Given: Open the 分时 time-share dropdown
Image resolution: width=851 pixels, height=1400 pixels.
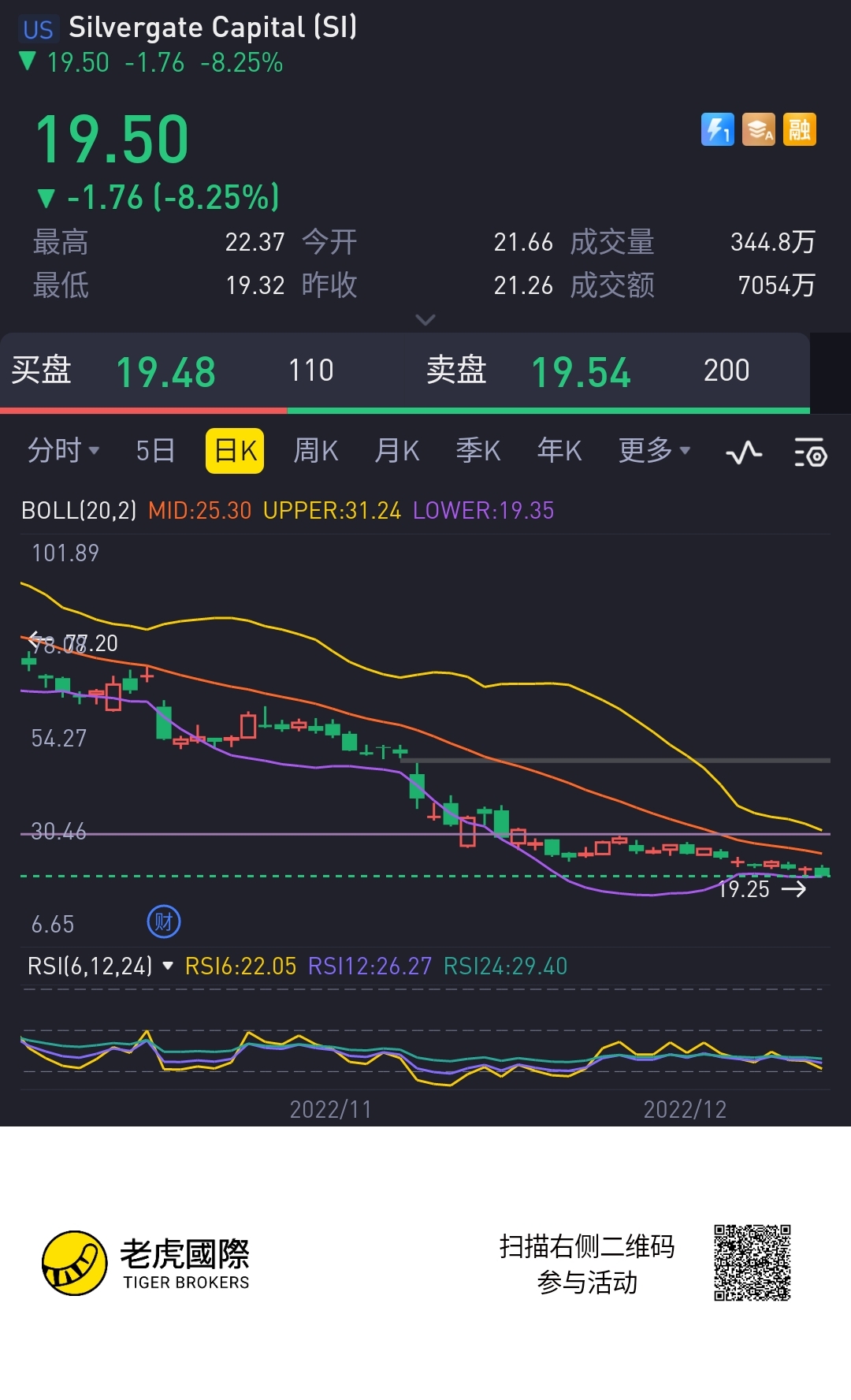Looking at the screenshot, I should (x=63, y=451).
